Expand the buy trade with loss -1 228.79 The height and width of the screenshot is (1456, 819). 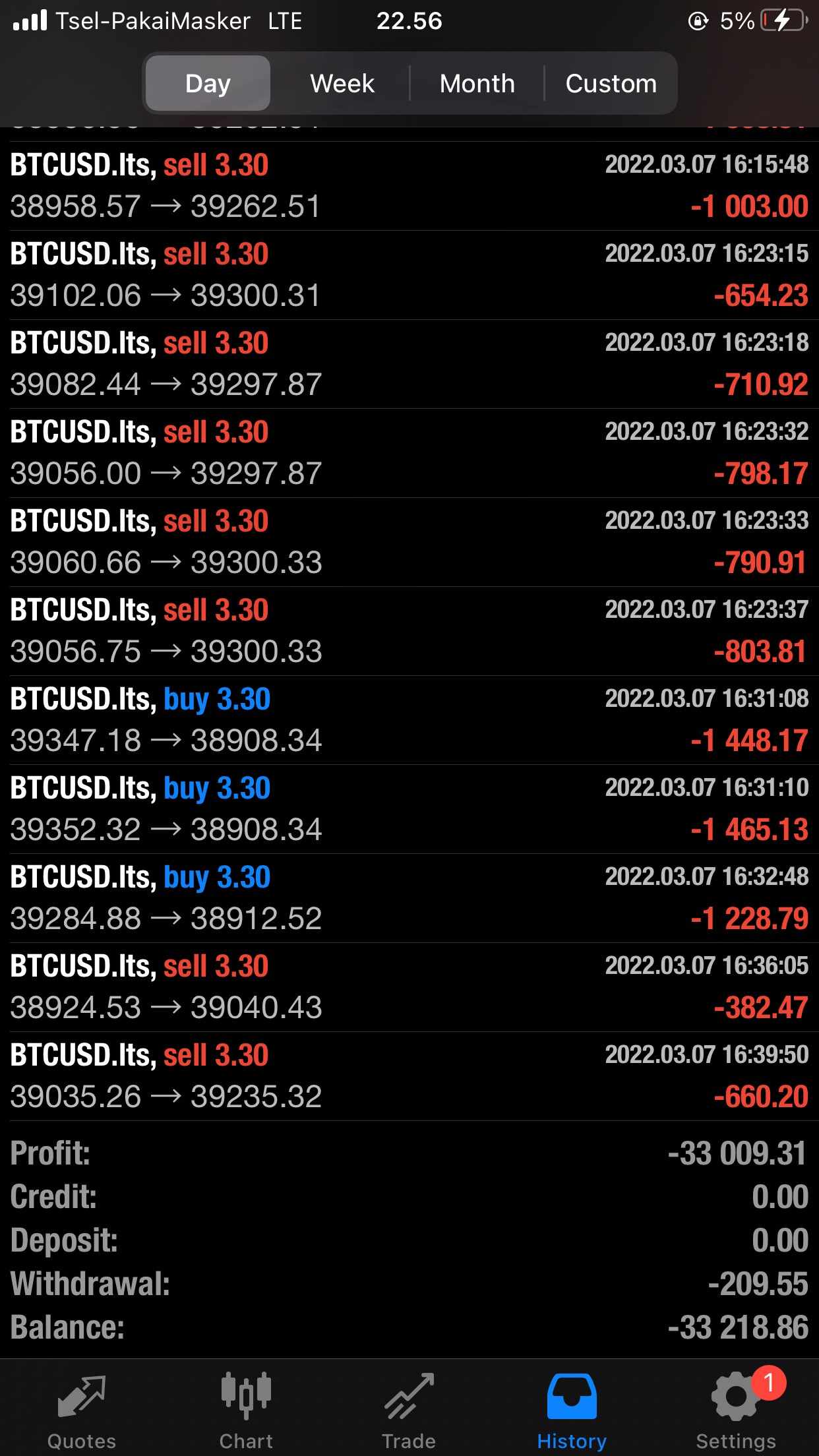click(x=409, y=898)
